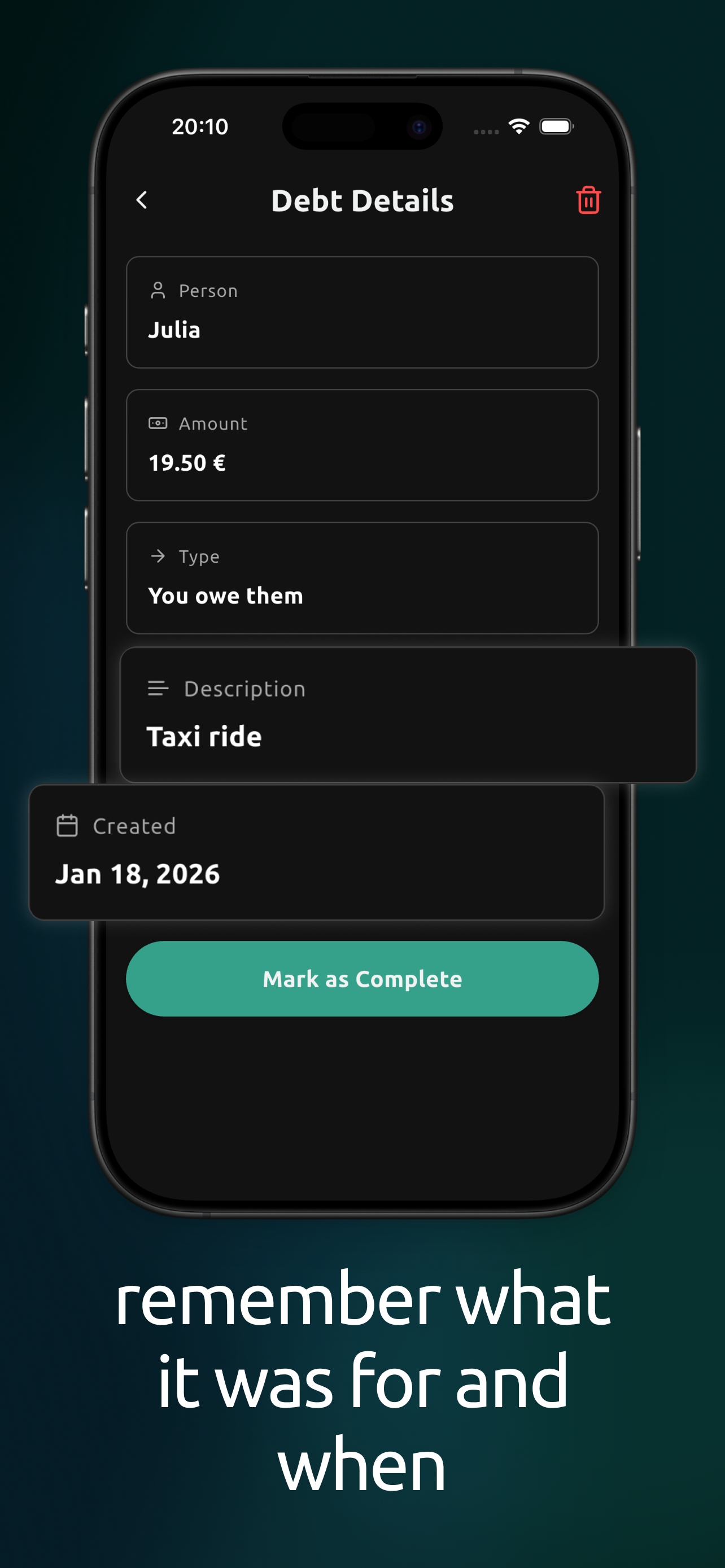The image size is (725, 1568).
Task: Tap the clock showing 20:10
Action: coord(199,126)
